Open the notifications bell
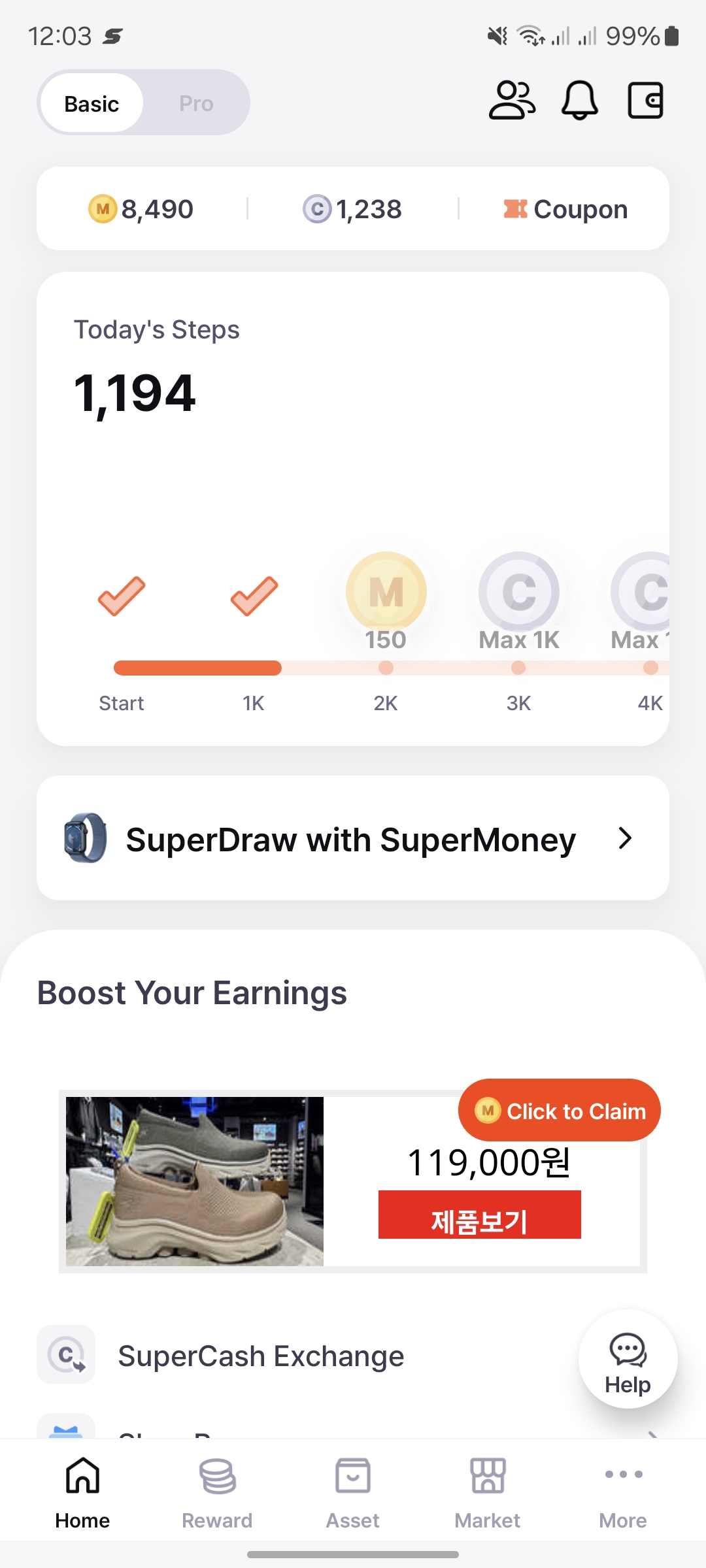This screenshot has width=706, height=1568. [x=579, y=101]
